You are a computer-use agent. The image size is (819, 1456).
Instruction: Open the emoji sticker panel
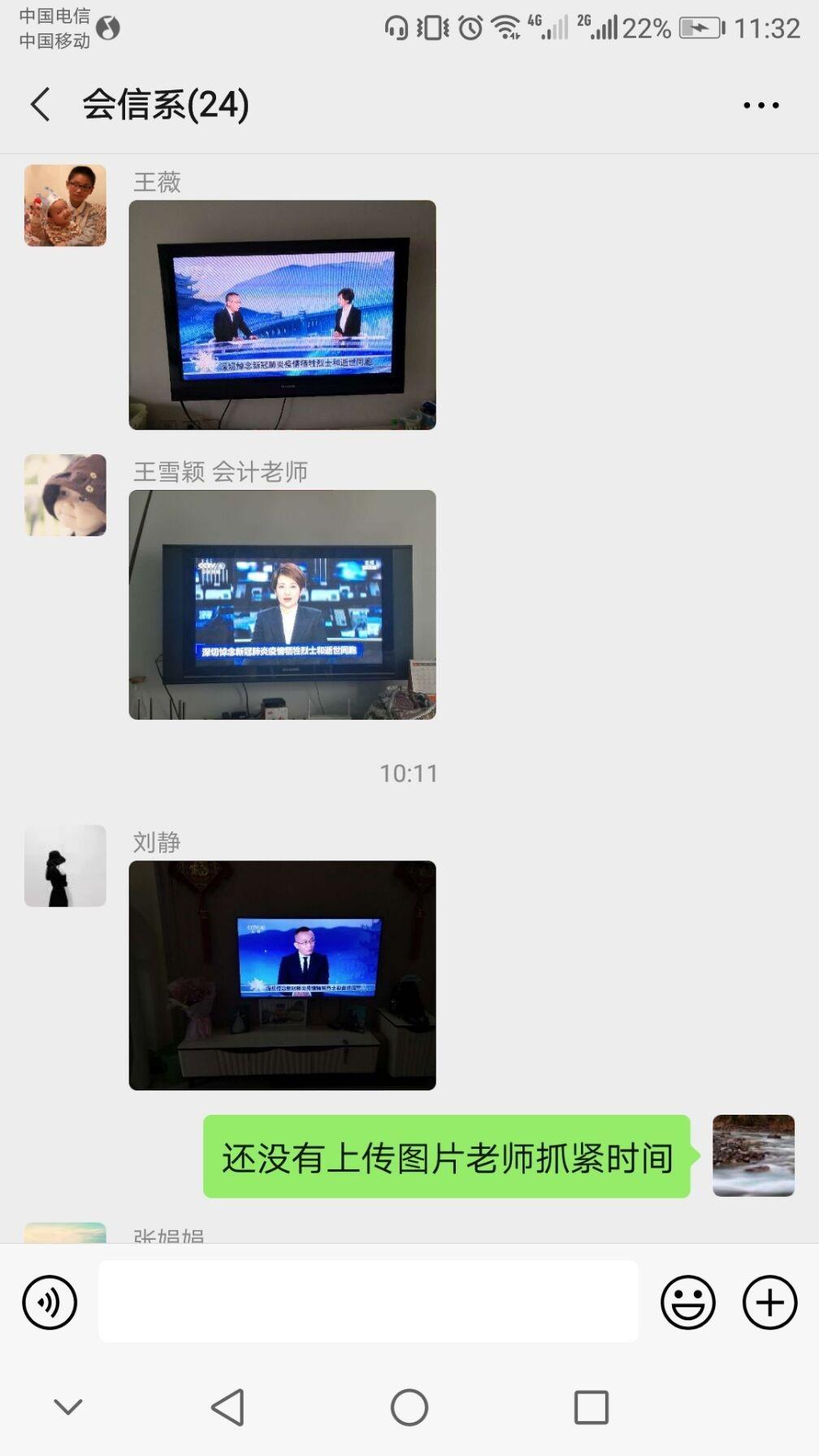[688, 1302]
